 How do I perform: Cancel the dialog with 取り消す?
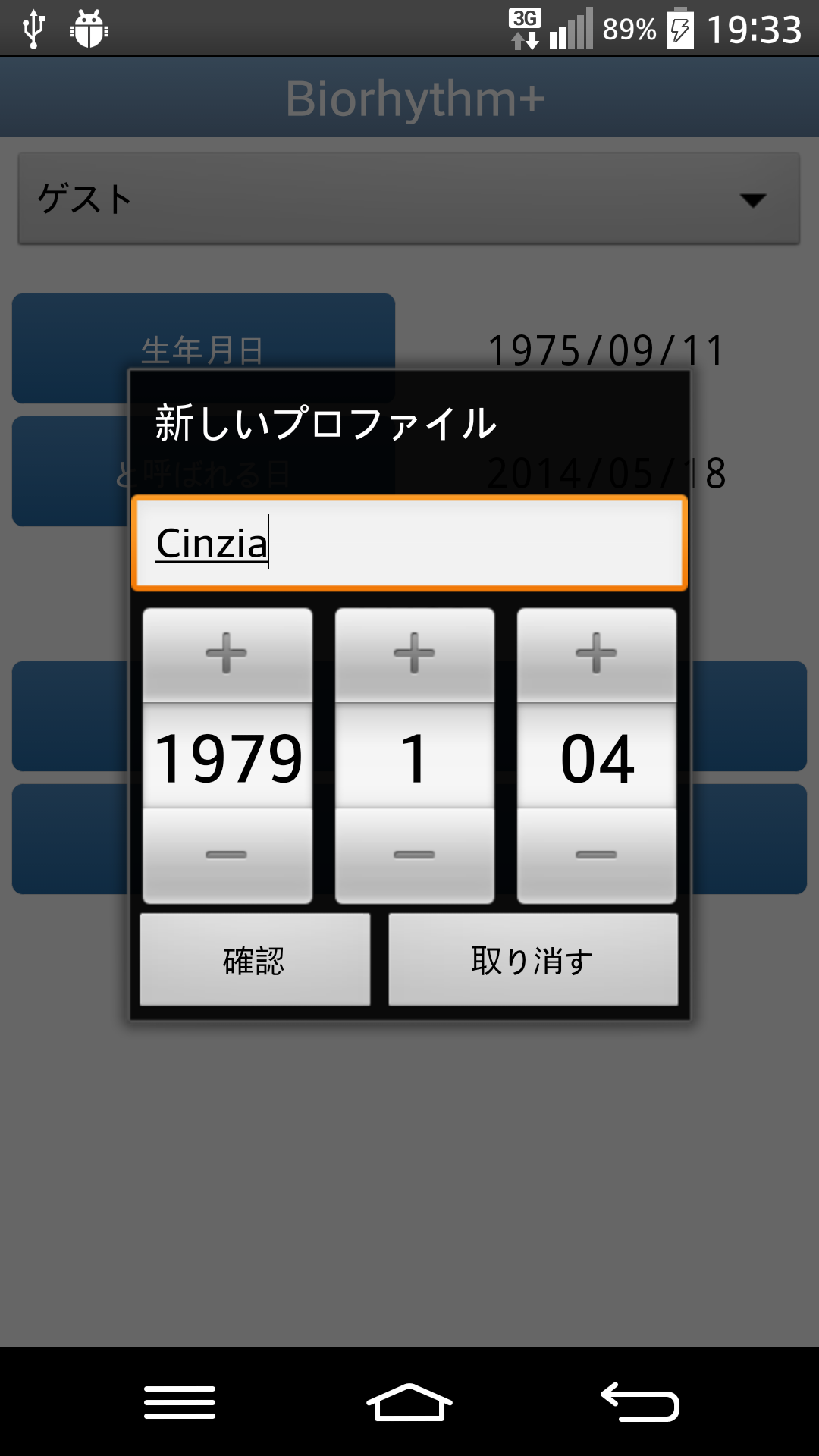click(x=532, y=960)
